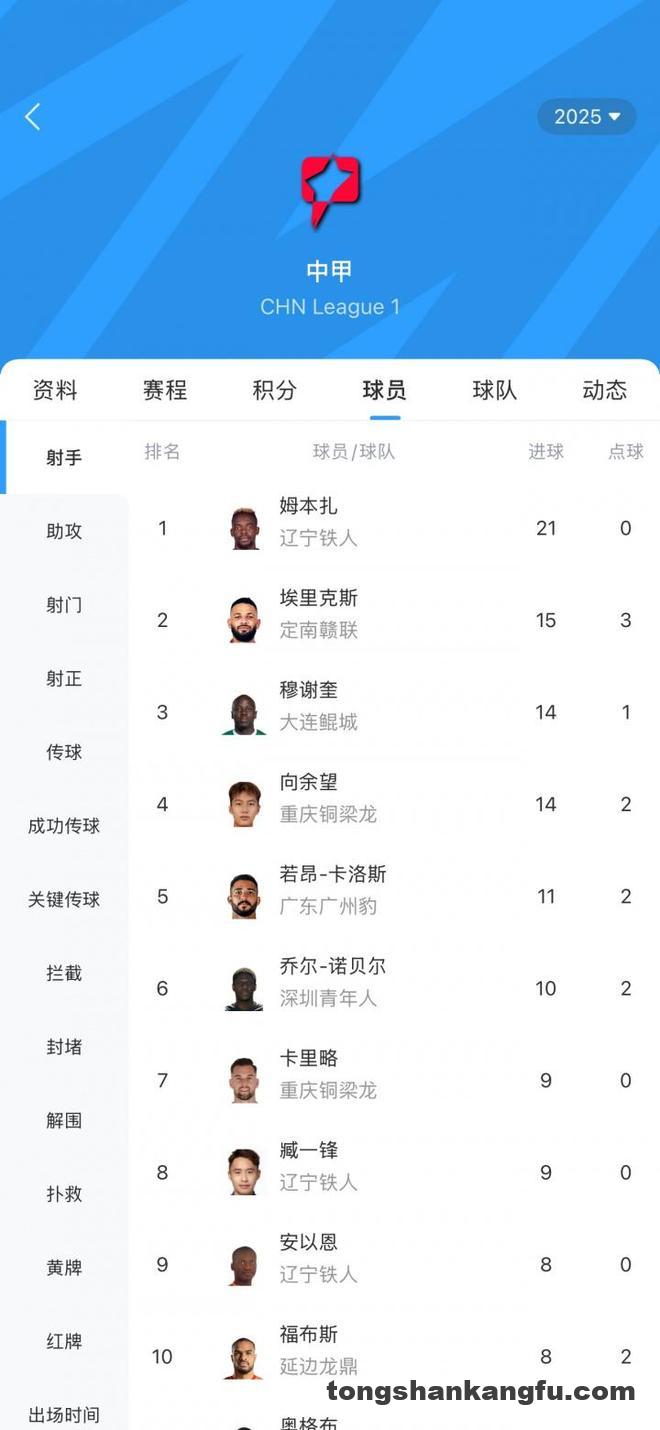This screenshot has height=1430, width=660.
Task: Select 助攻 in the side menu
Action: coord(64,531)
